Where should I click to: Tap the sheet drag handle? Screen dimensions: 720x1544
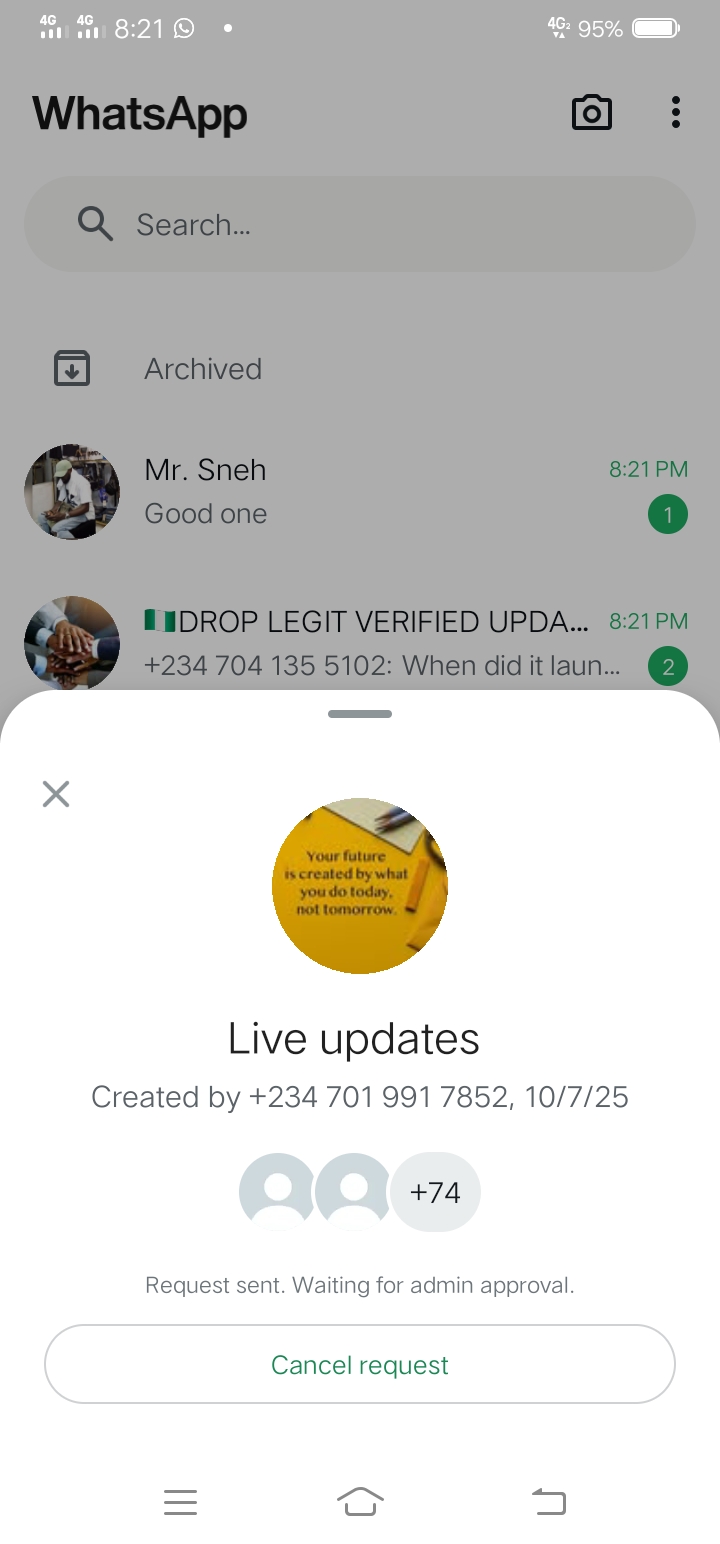[360, 714]
